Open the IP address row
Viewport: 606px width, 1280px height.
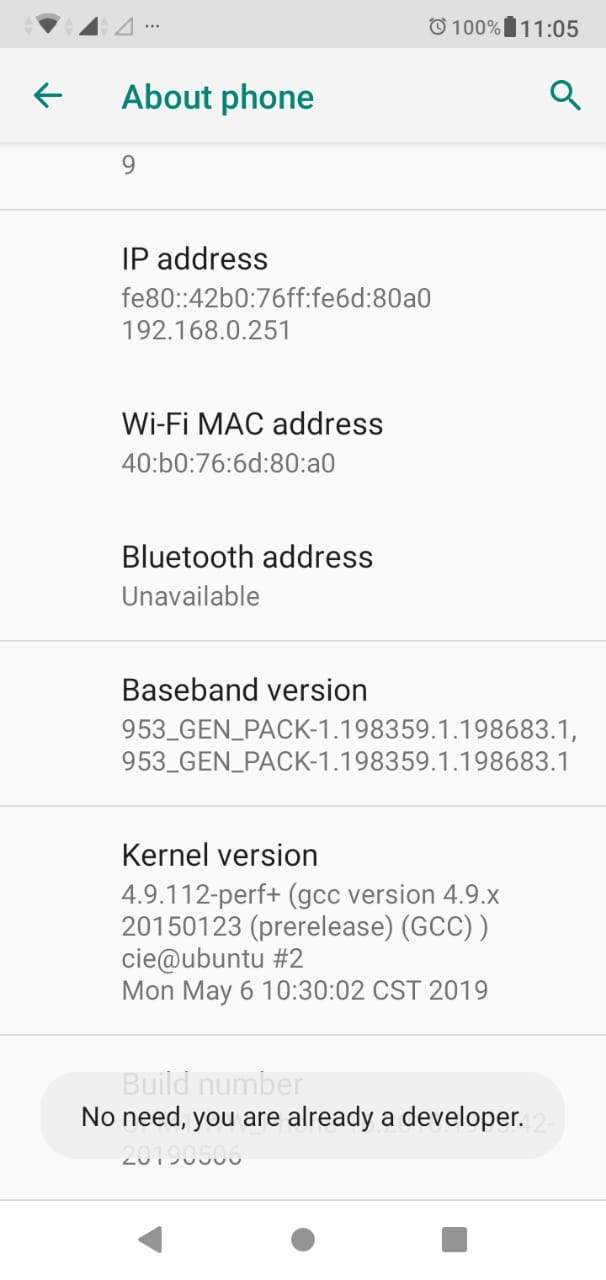[303, 294]
